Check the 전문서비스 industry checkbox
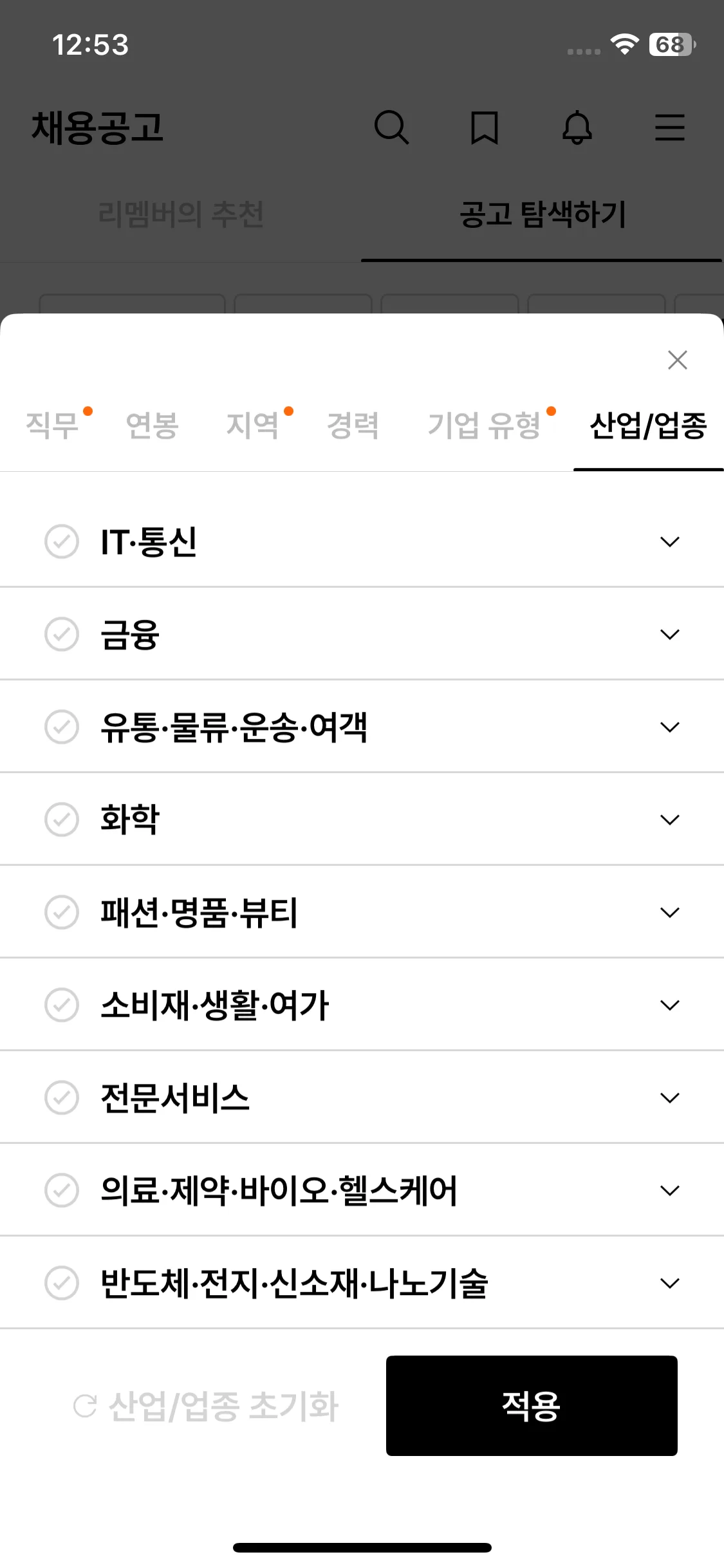 click(62, 1097)
